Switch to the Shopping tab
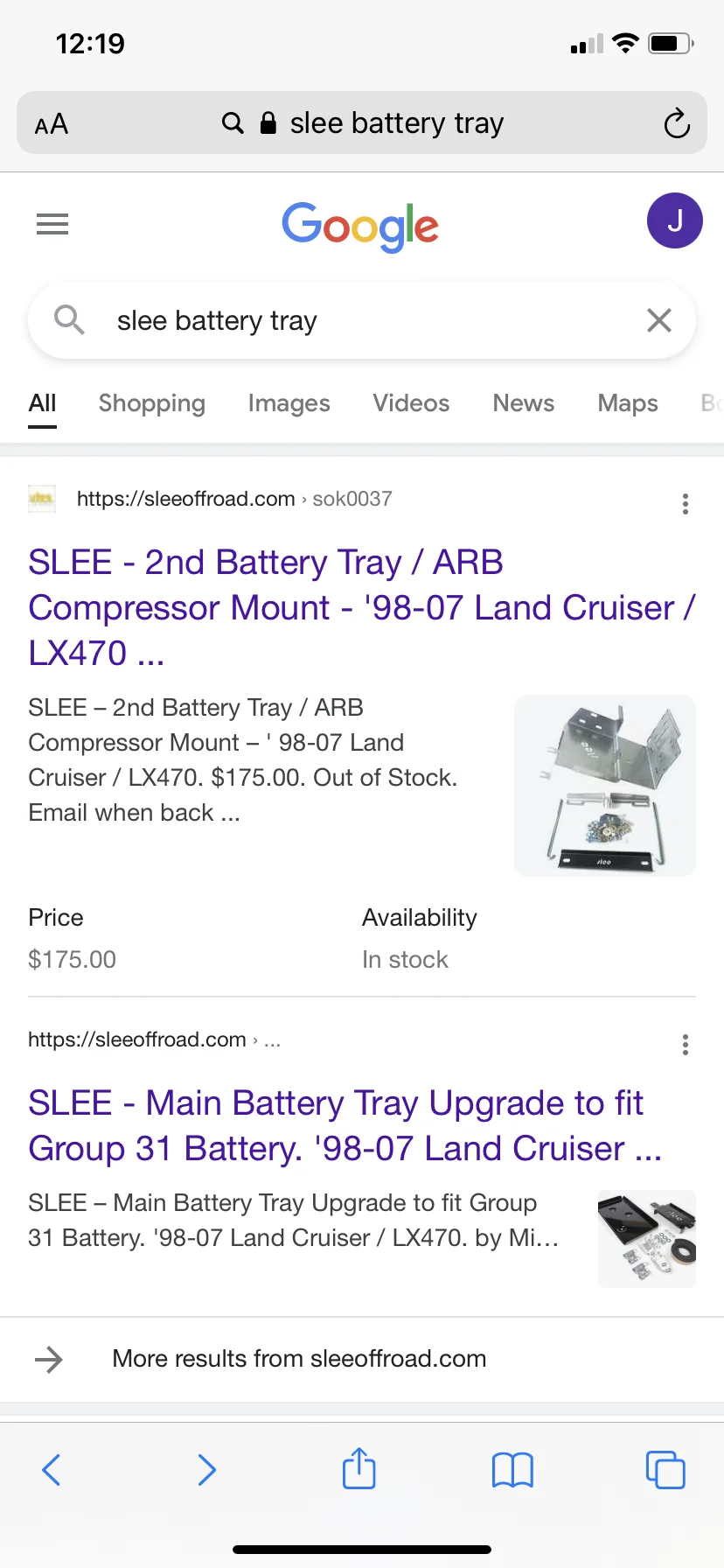 pos(151,403)
